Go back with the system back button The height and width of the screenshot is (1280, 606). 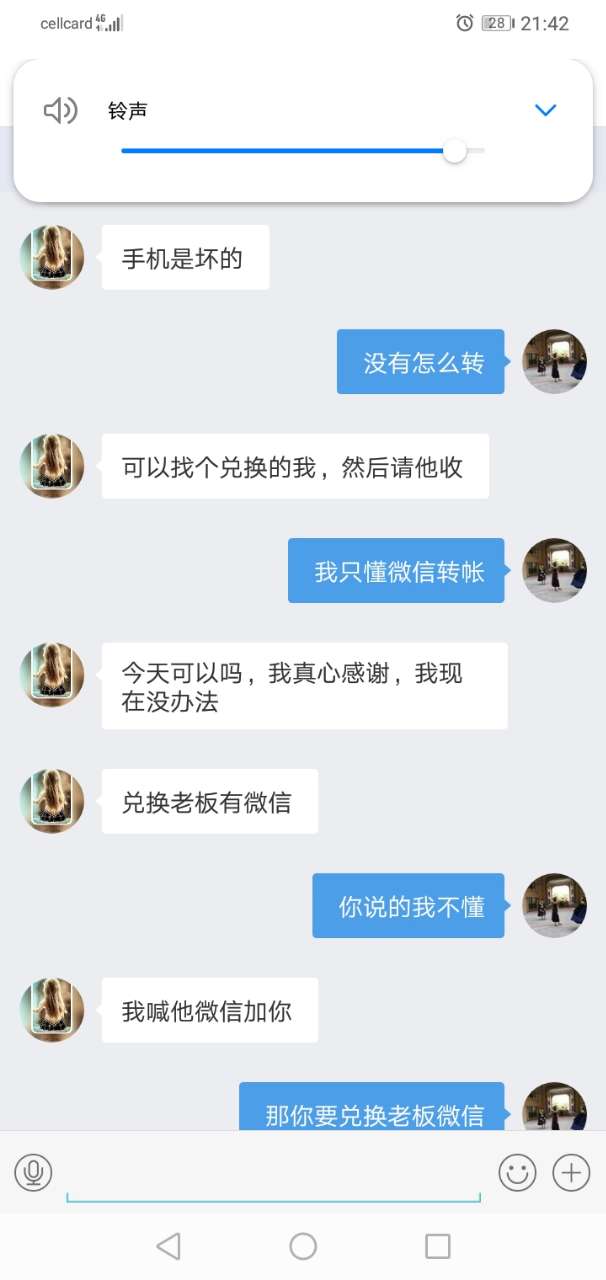pyautogui.click(x=169, y=1246)
